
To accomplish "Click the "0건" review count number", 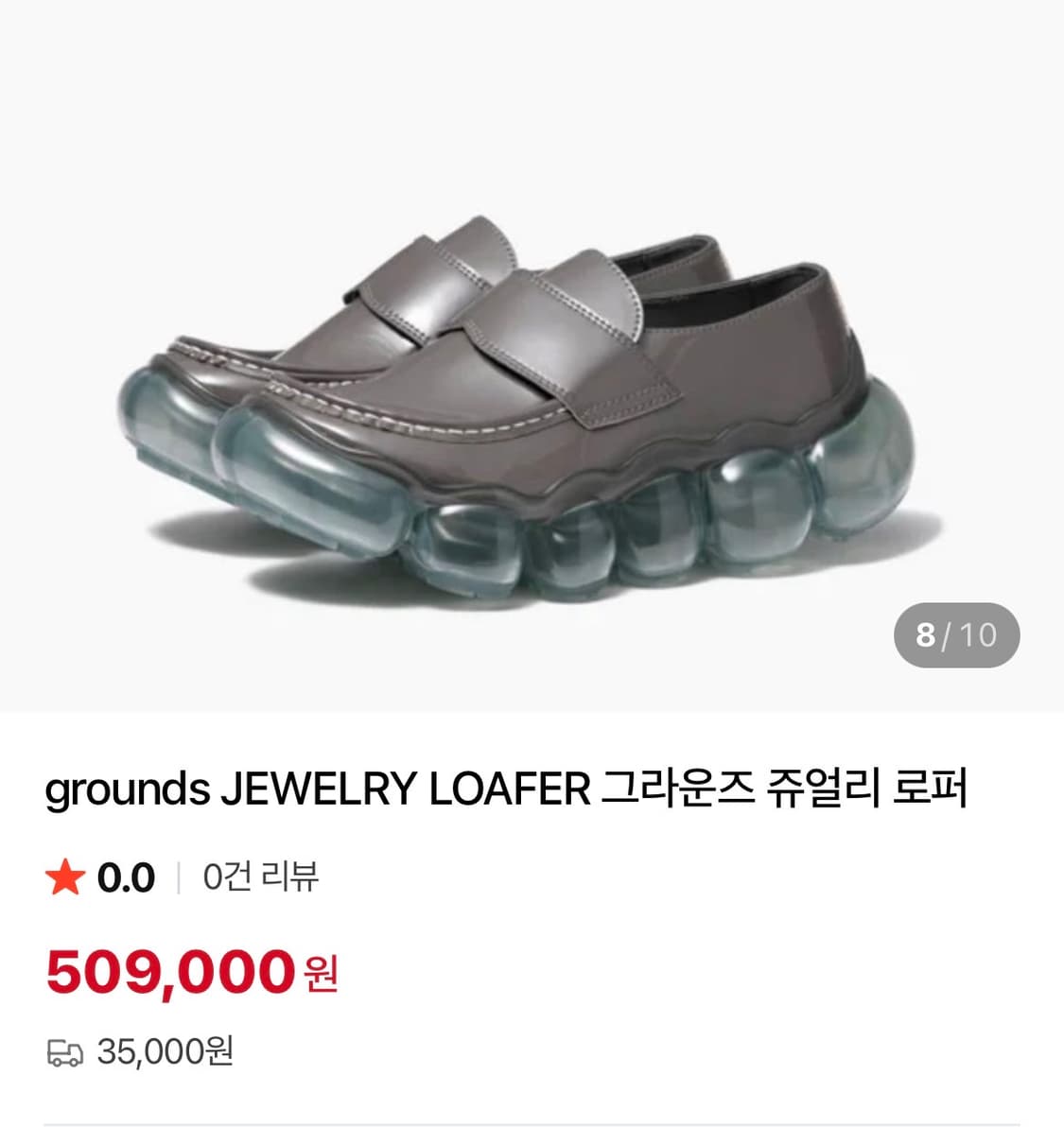I will pos(225,878).
